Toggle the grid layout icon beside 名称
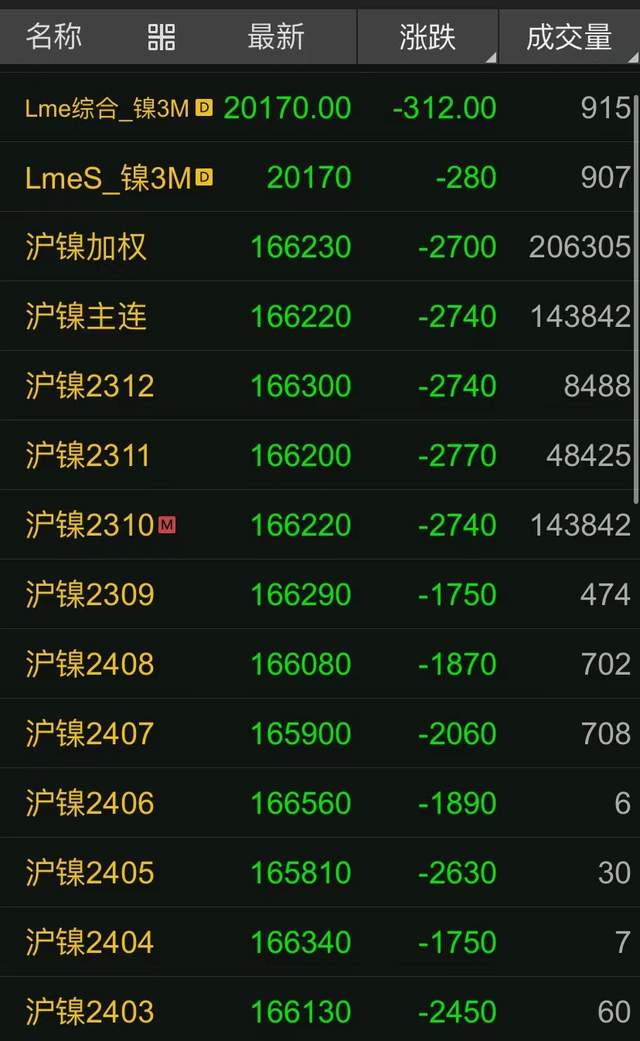Image resolution: width=640 pixels, height=1041 pixels. point(161,38)
